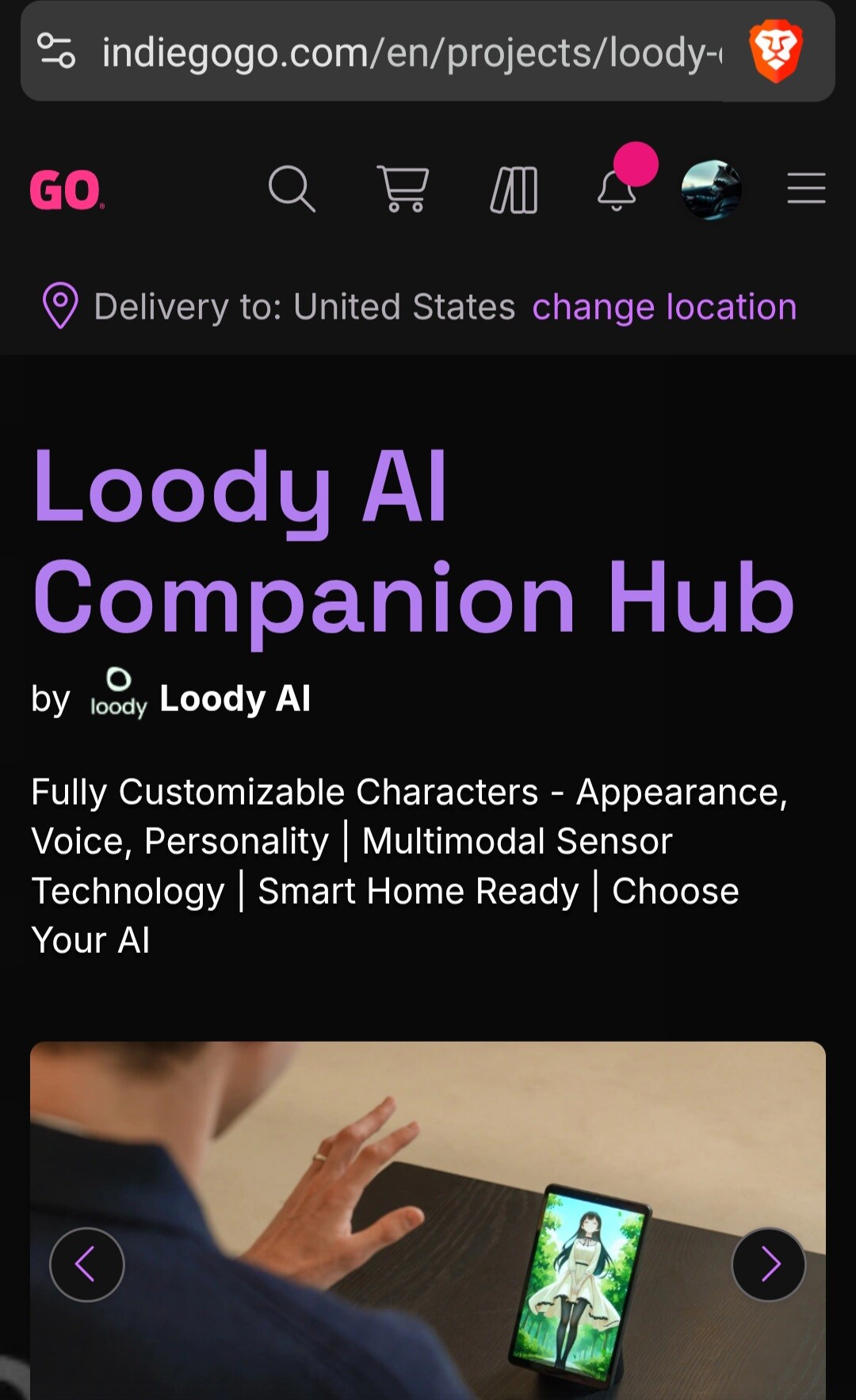Open site settings icon in address bar
Image resolution: width=856 pixels, height=1400 pixels.
[x=57, y=52]
